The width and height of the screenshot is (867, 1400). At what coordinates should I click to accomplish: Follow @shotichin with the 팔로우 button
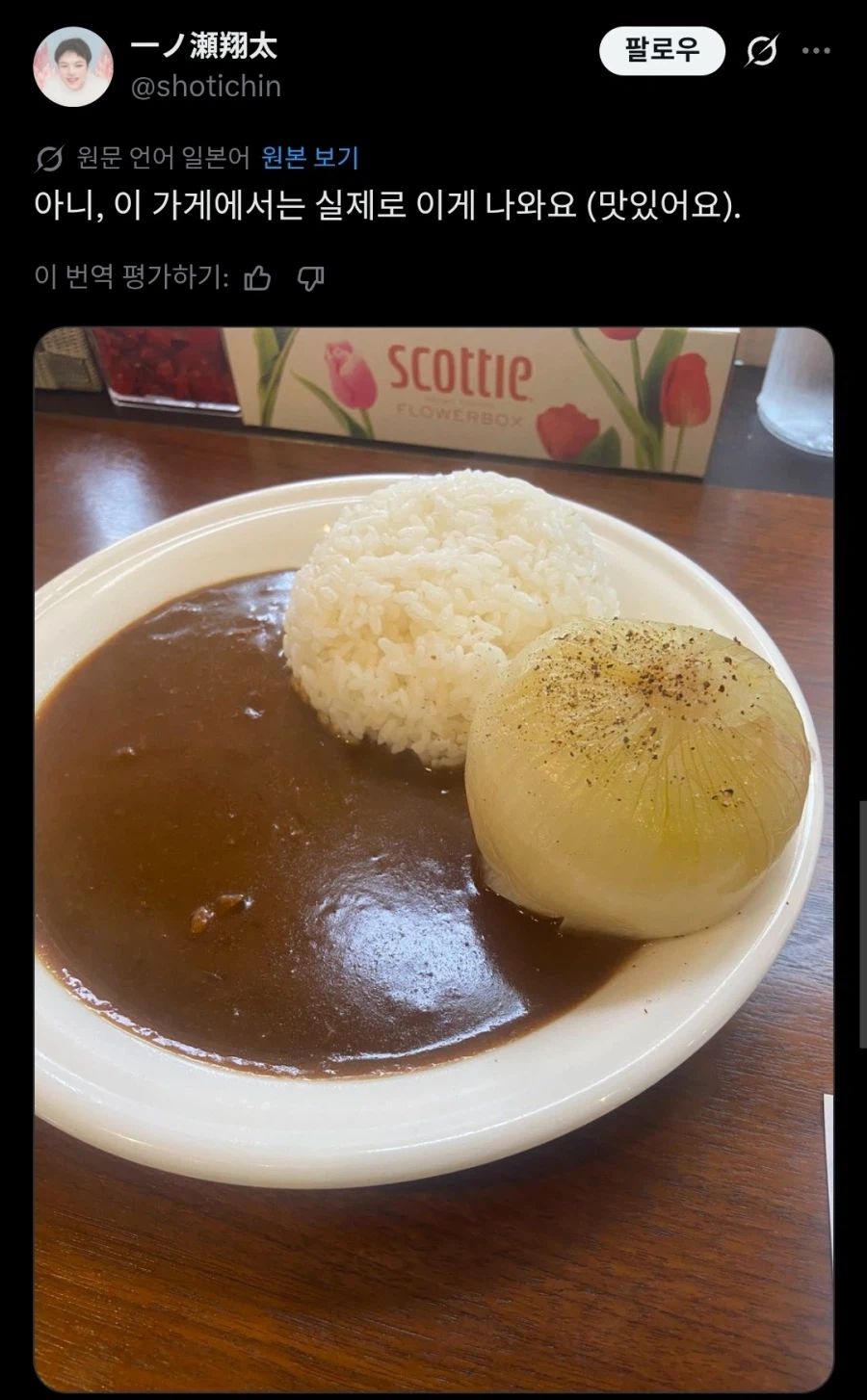point(662,51)
